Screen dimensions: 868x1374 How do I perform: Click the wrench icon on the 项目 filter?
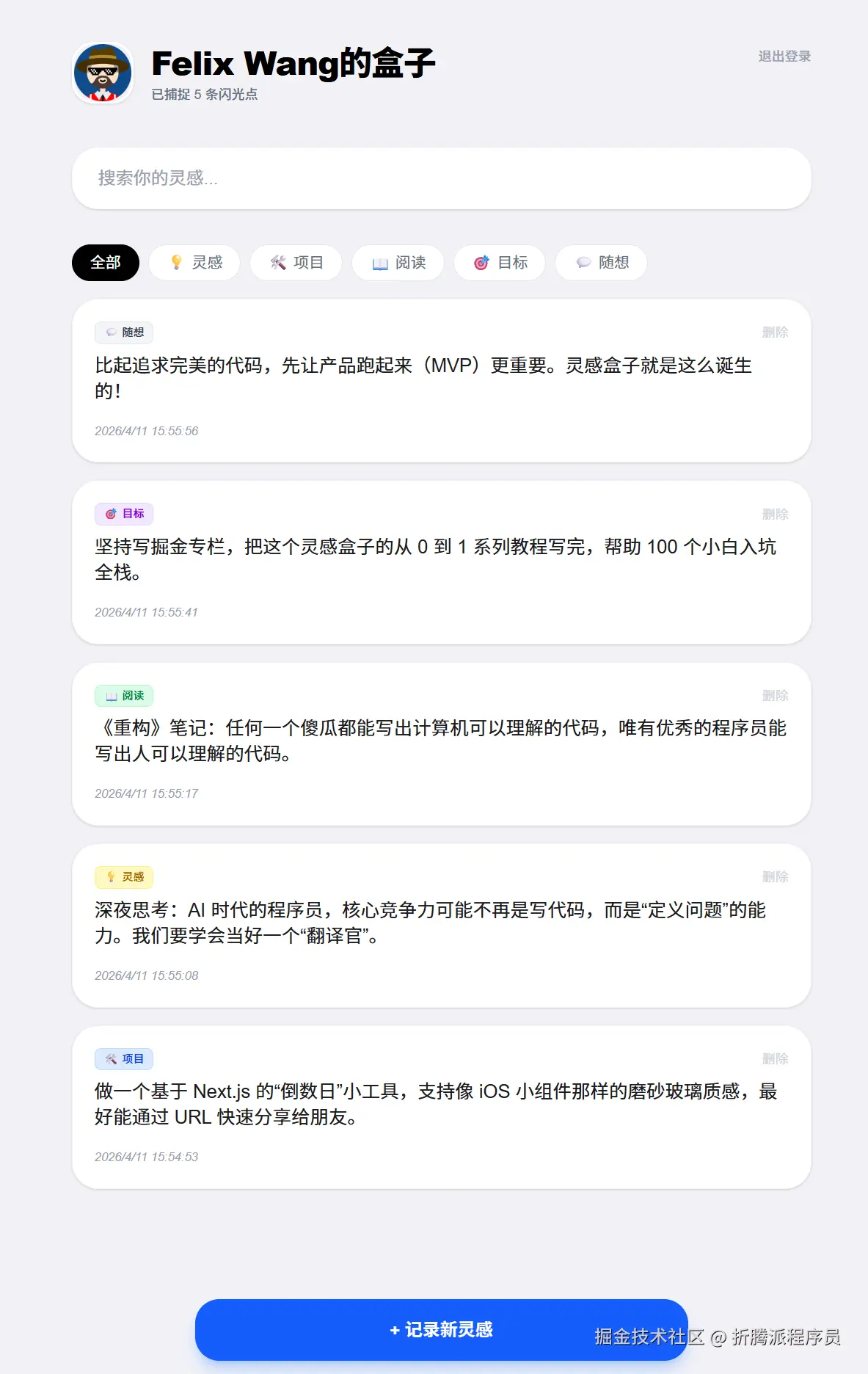coord(277,263)
